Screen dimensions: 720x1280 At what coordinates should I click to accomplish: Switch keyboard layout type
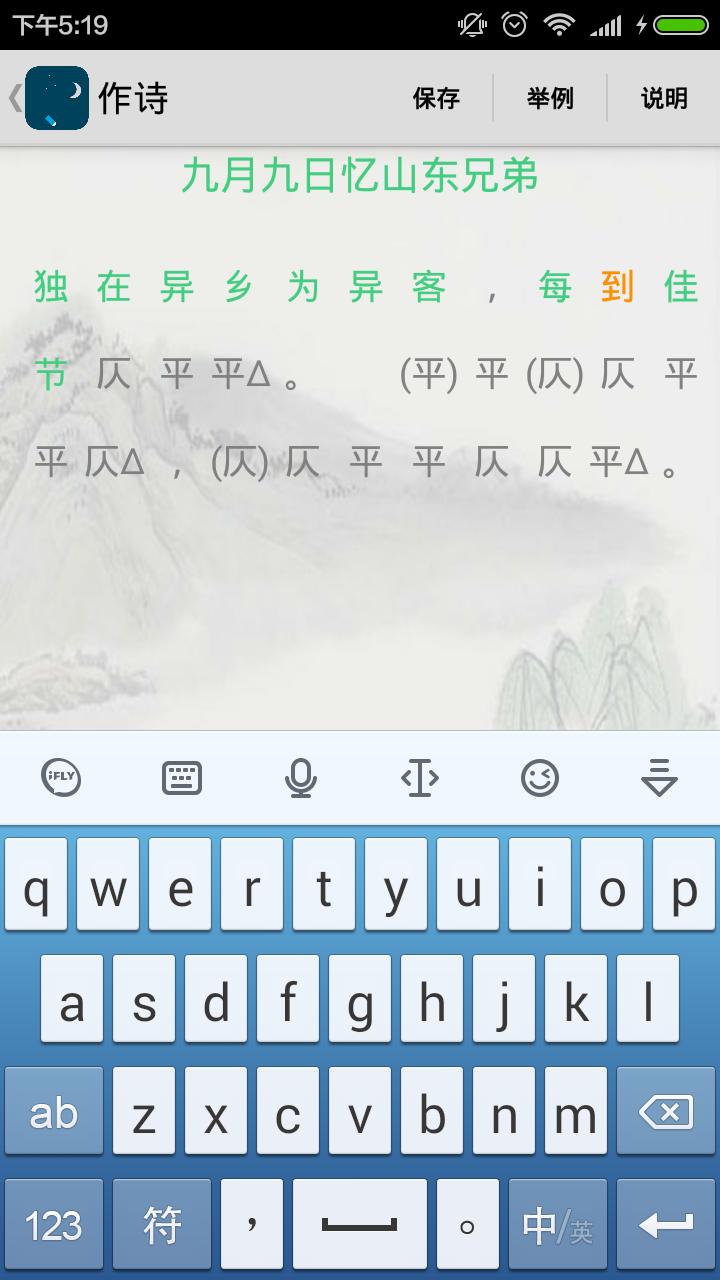click(x=181, y=778)
